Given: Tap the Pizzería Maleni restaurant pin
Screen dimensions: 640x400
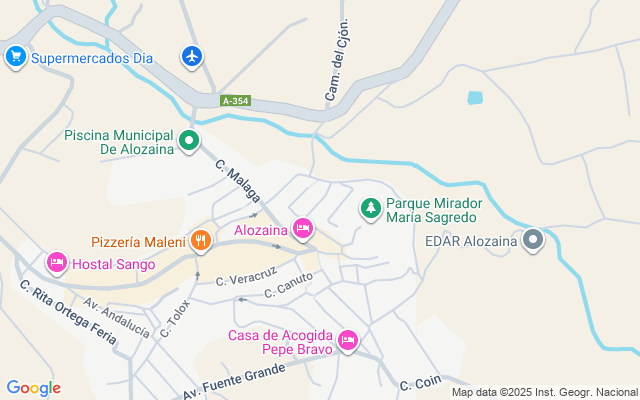Looking at the screenshot, I should coord(201,240).
